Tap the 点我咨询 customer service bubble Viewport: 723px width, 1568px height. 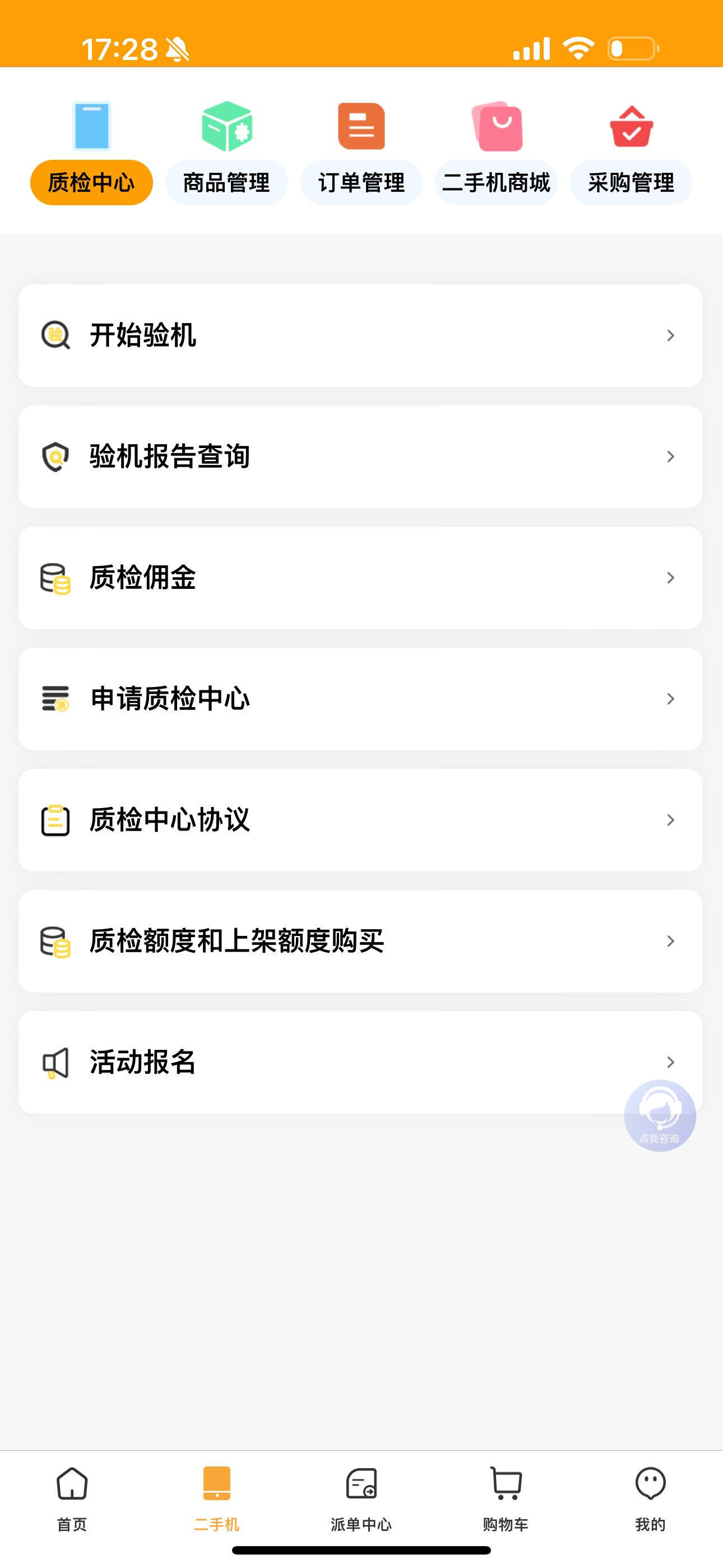pos(660,1115)
